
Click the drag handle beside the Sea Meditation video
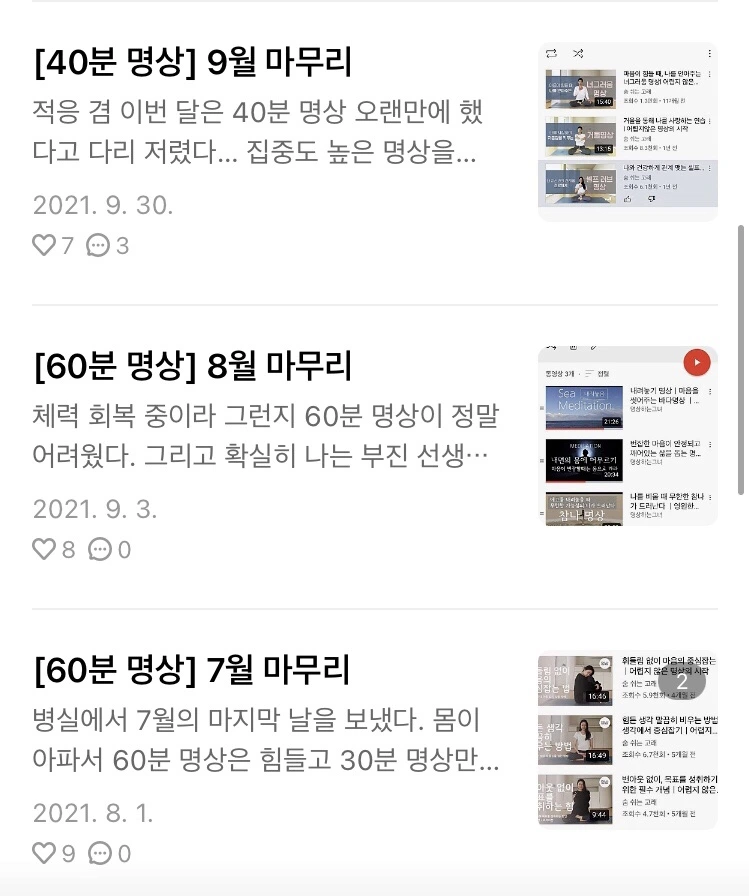coord(542,407)
